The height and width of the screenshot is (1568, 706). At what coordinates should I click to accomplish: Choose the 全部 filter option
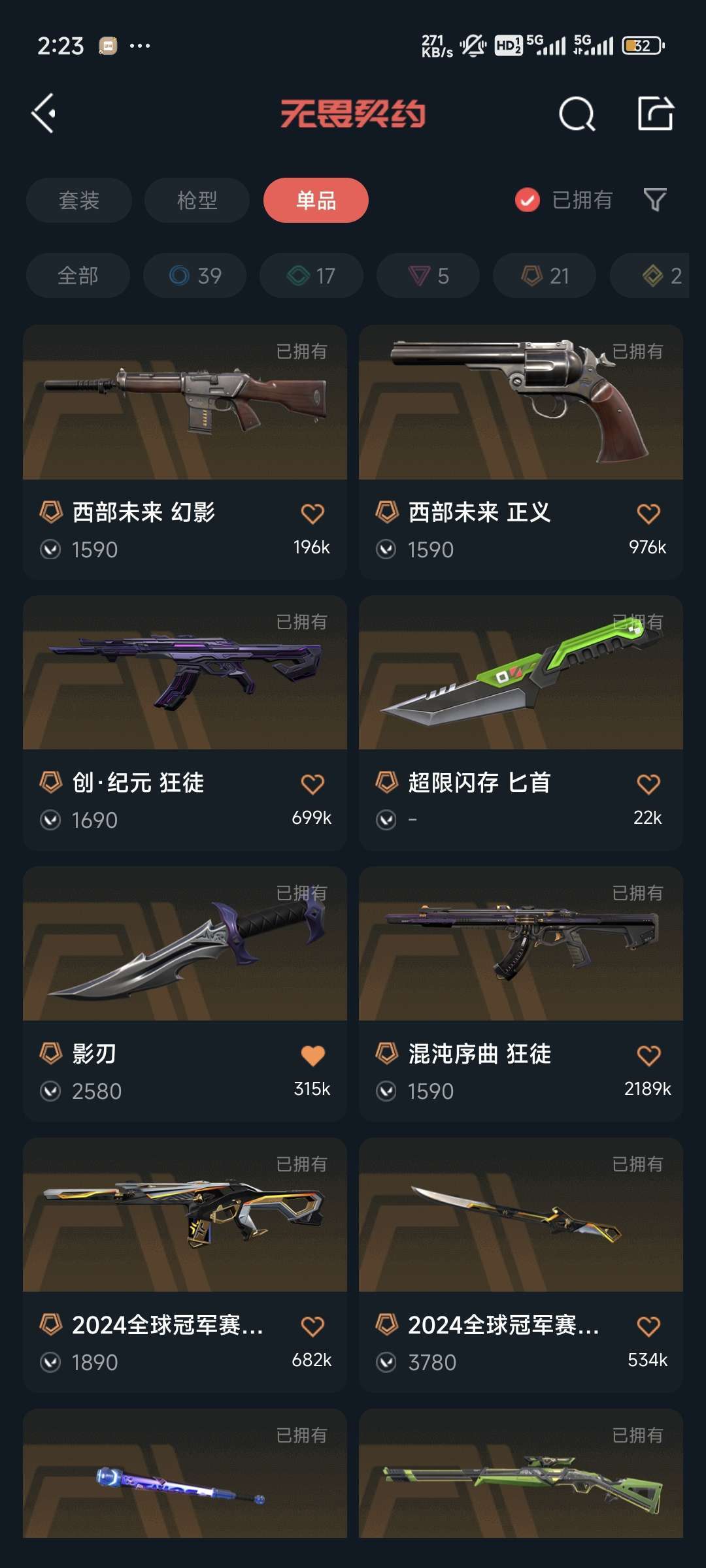tap(78, 275)
